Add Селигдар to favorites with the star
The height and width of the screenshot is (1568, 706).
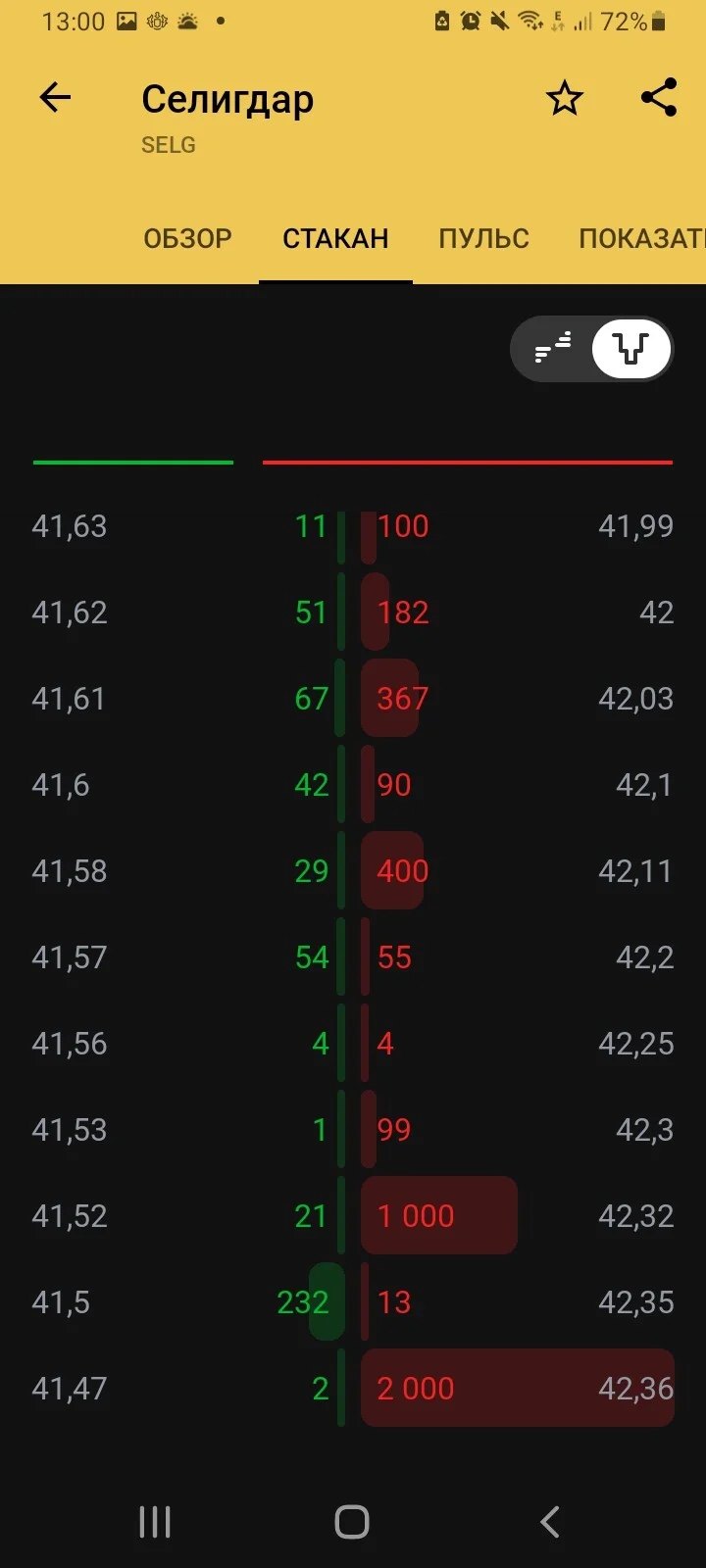coord(565,98)
